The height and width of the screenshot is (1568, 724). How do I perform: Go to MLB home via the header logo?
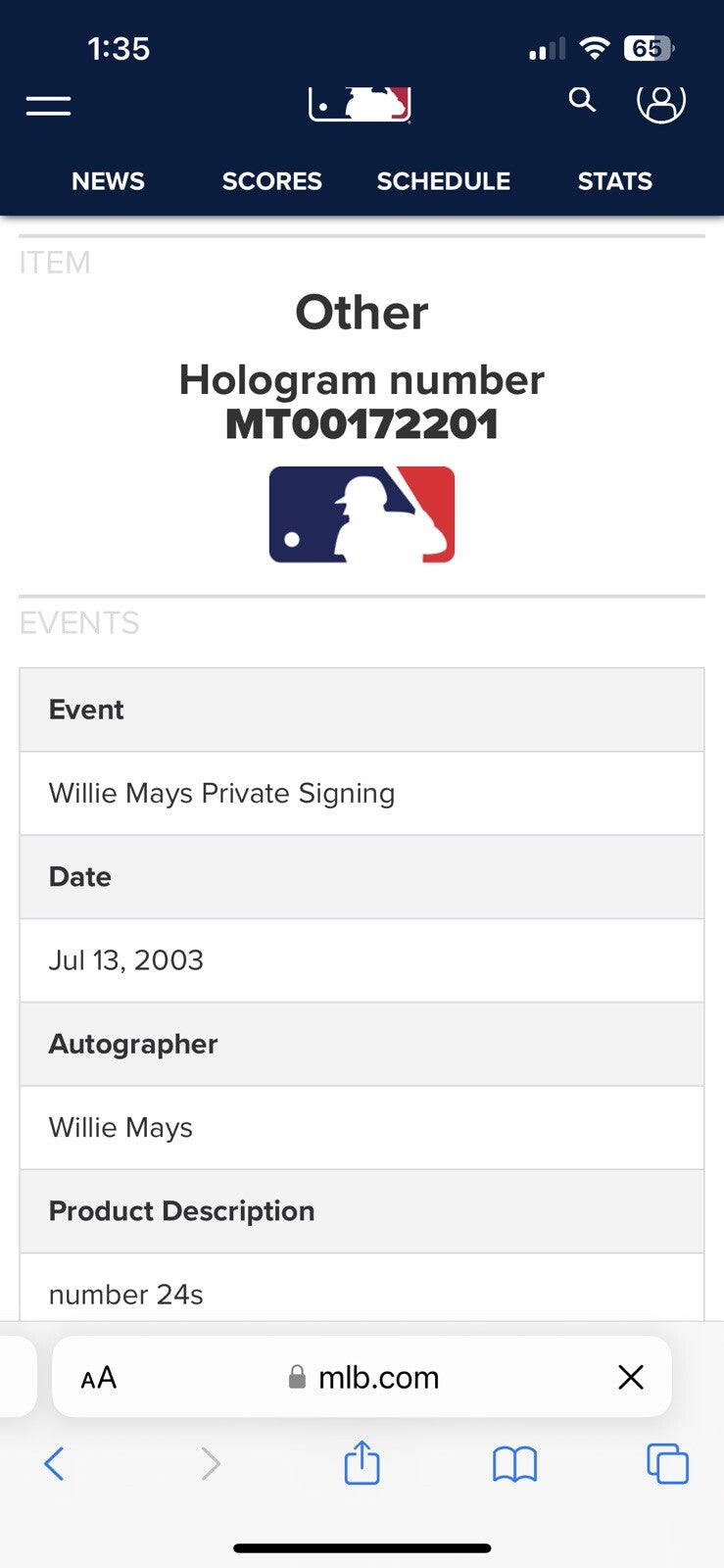click(360, 104)
